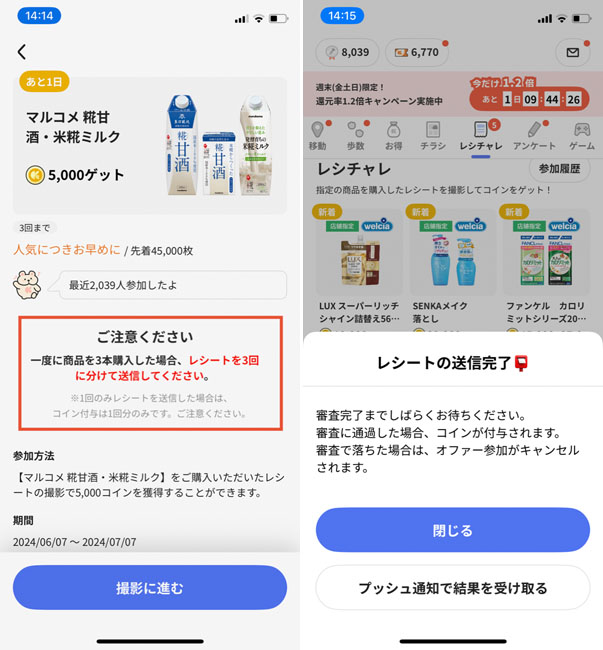Open the mail envelope icon
Image resolution: width=603 pixels, height=650 pixels.
click(572, 52)
